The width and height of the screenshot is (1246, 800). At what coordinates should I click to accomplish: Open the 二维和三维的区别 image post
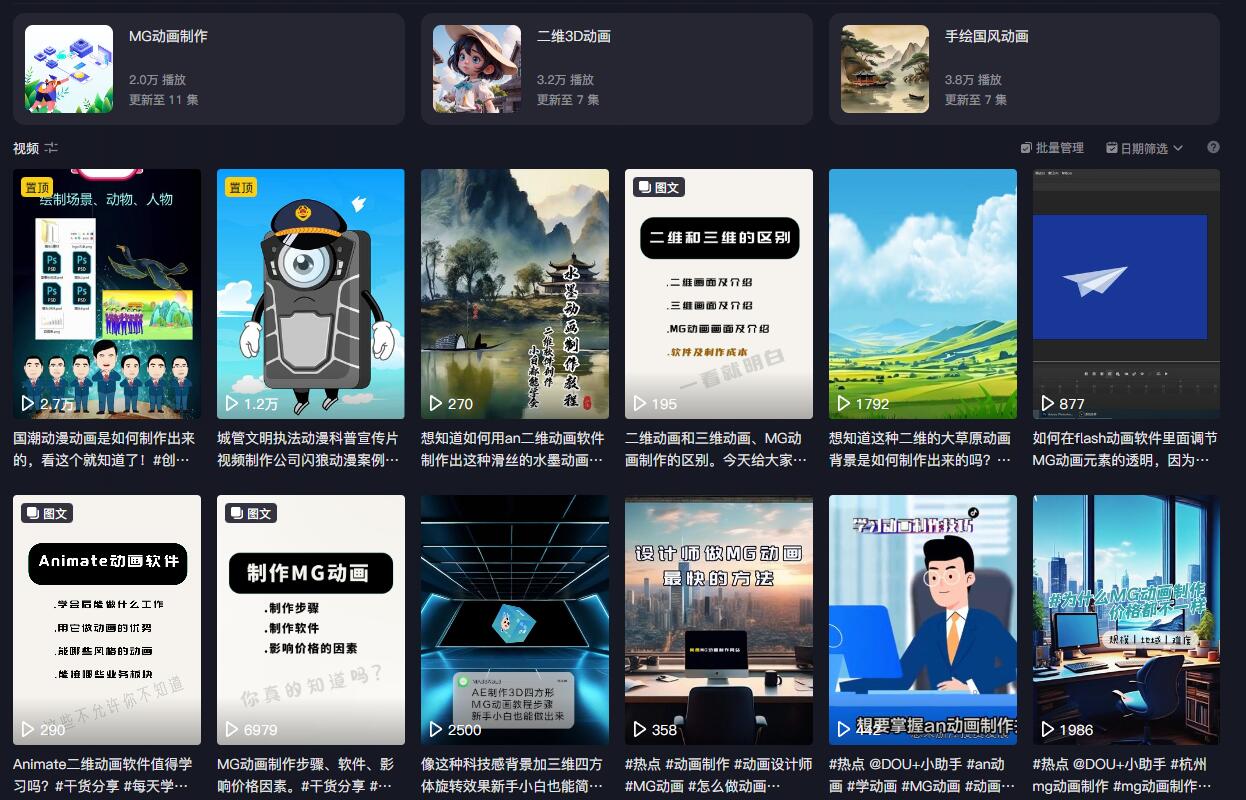719,294
